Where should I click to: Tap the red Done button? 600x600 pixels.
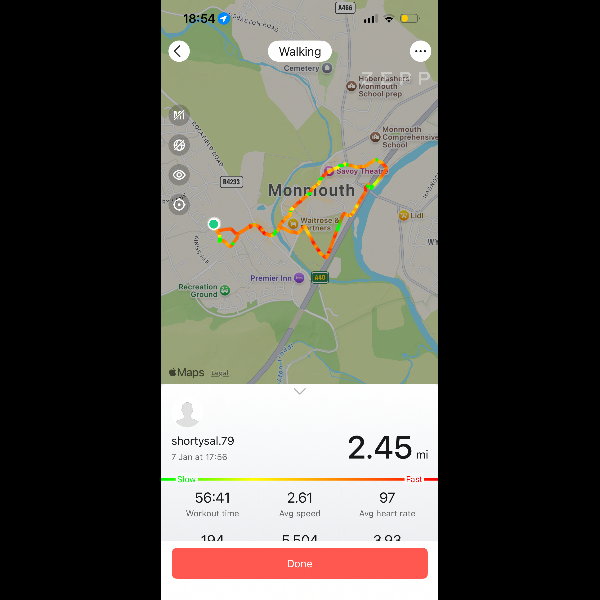point(299,563)
